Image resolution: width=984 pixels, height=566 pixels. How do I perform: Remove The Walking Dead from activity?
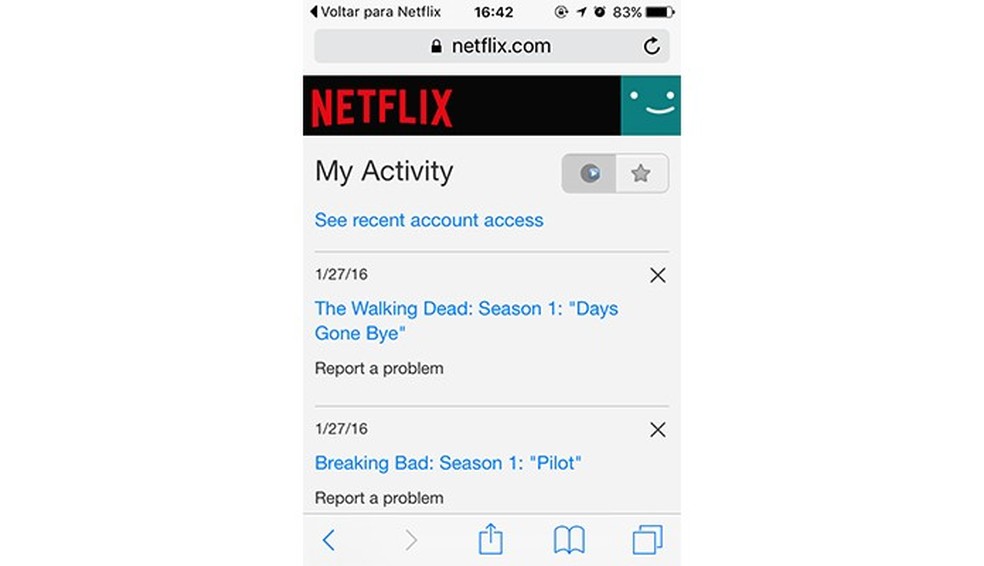657,275
